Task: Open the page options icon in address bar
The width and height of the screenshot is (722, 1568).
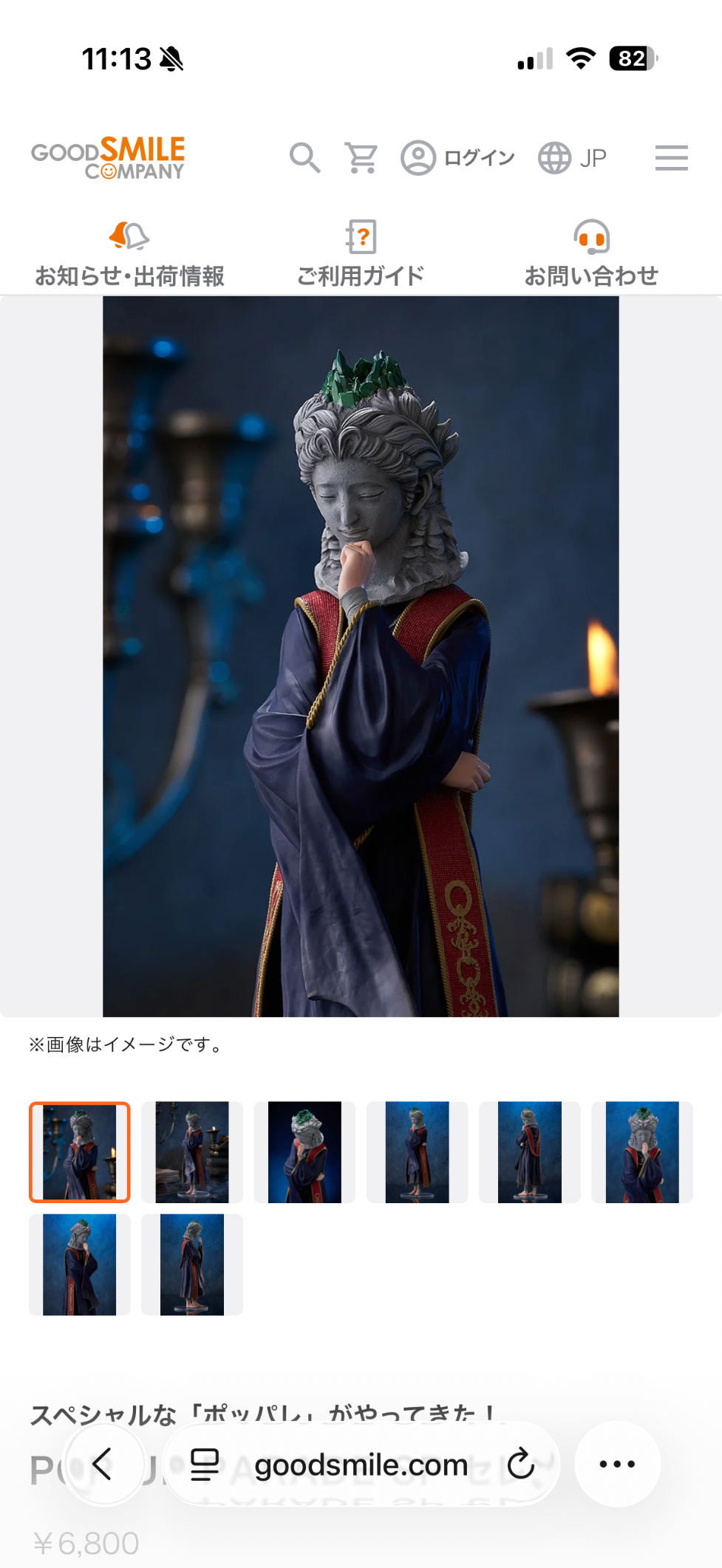Action: pos(205,1464)
